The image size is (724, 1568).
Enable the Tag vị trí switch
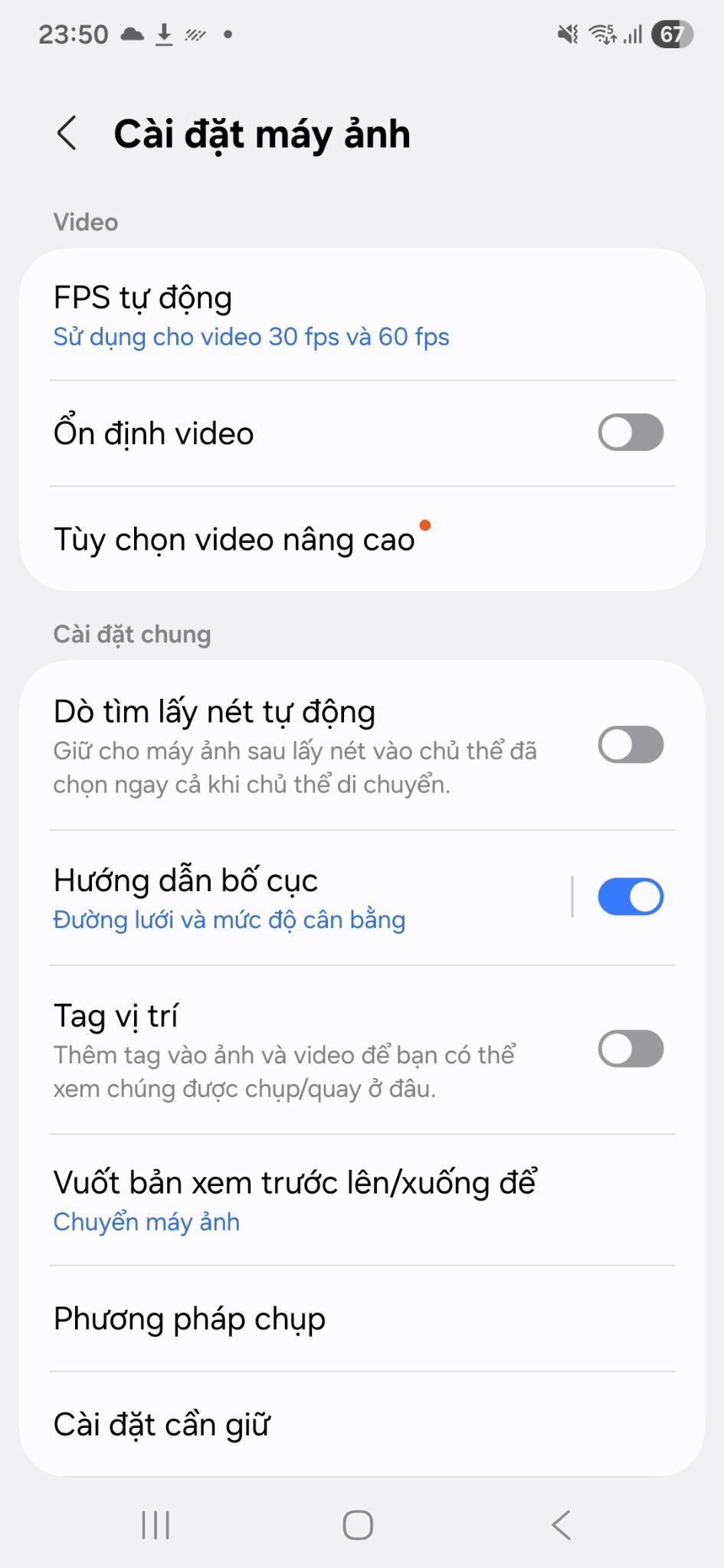630,1049
